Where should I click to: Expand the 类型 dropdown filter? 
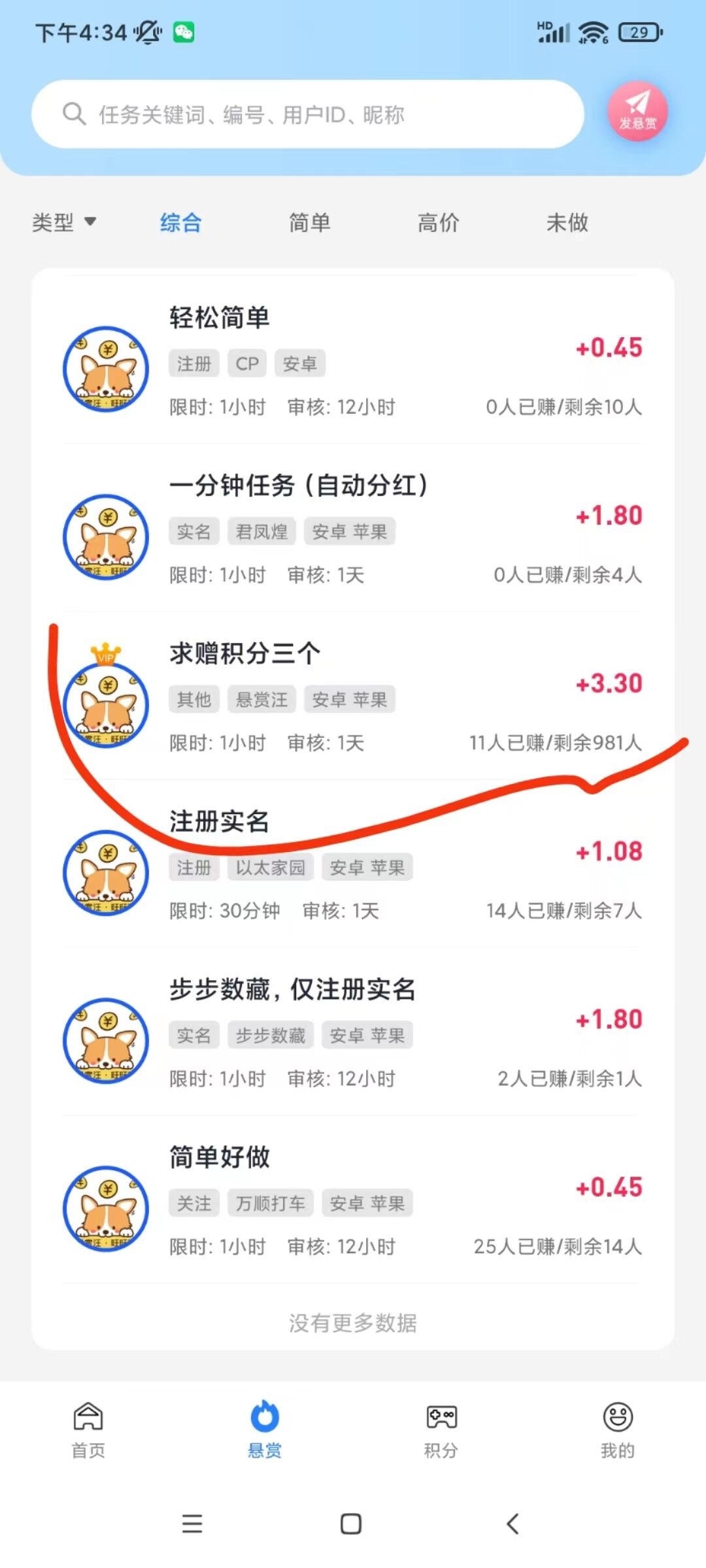pyautogui.click(x=64, y=222)
